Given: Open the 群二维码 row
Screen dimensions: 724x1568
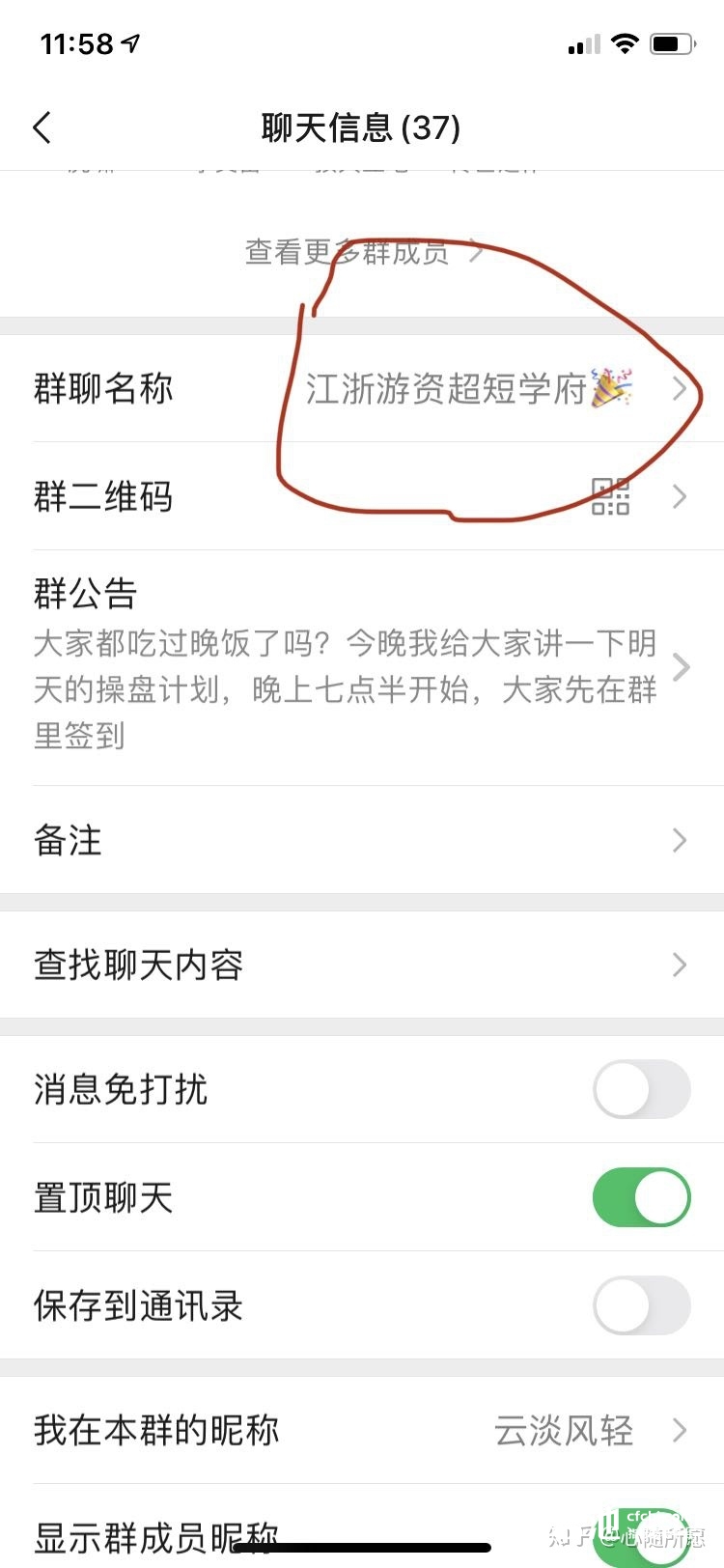Looking at the screenshot, I should pos(362,496).
